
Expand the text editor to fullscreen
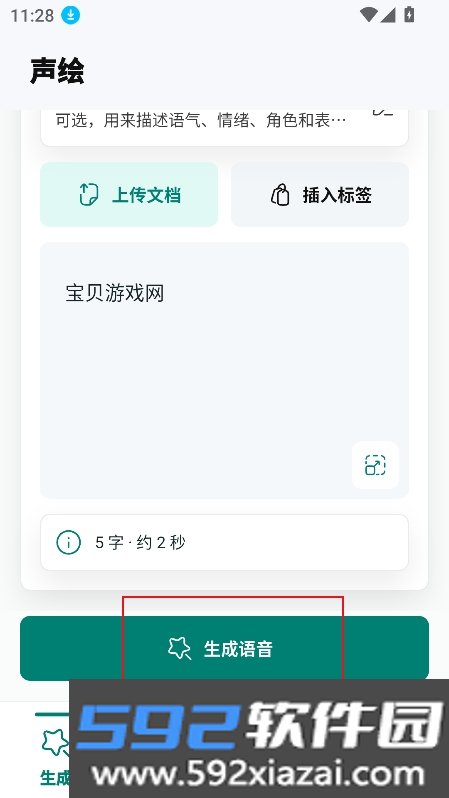(x=375, y=465)
